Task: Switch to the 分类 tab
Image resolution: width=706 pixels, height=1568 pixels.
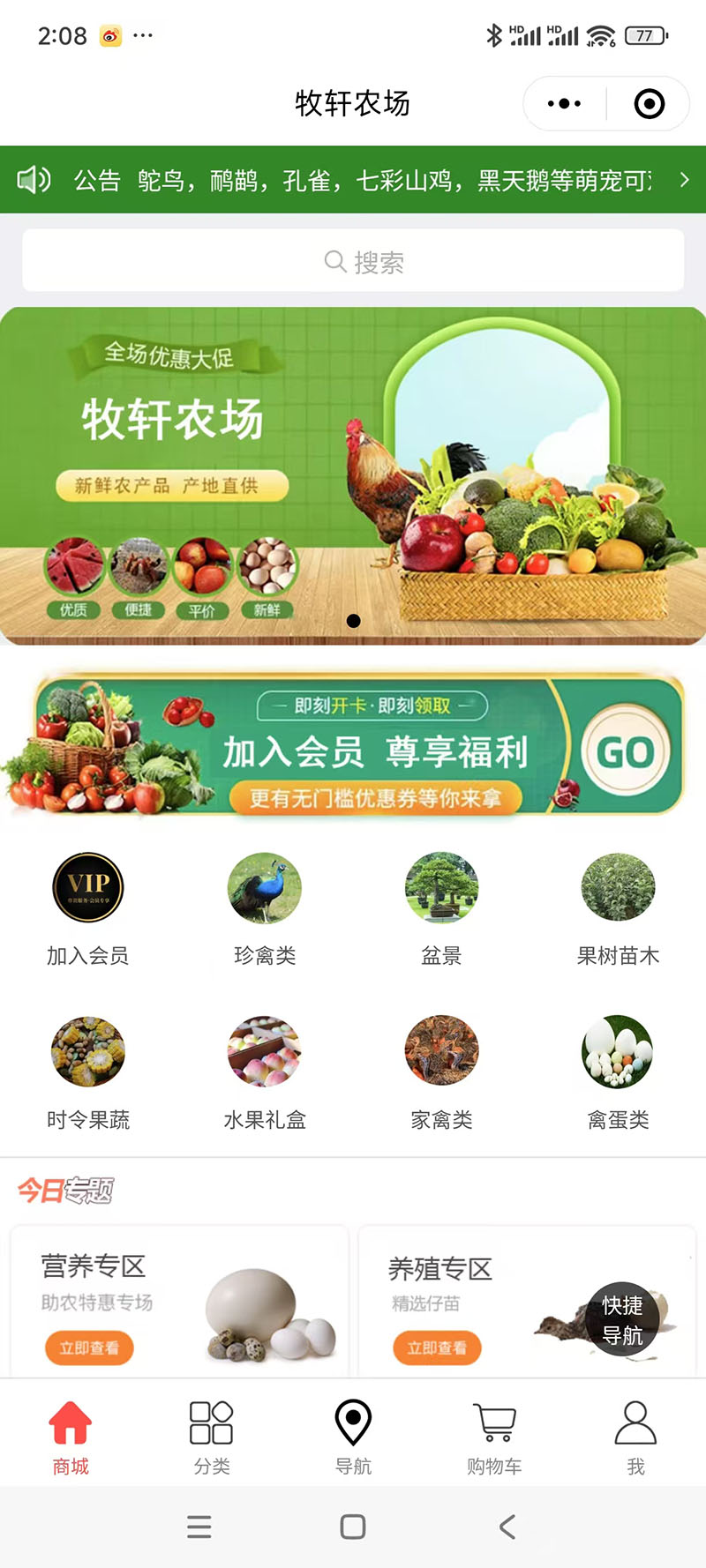Action: click(212, 1437)
